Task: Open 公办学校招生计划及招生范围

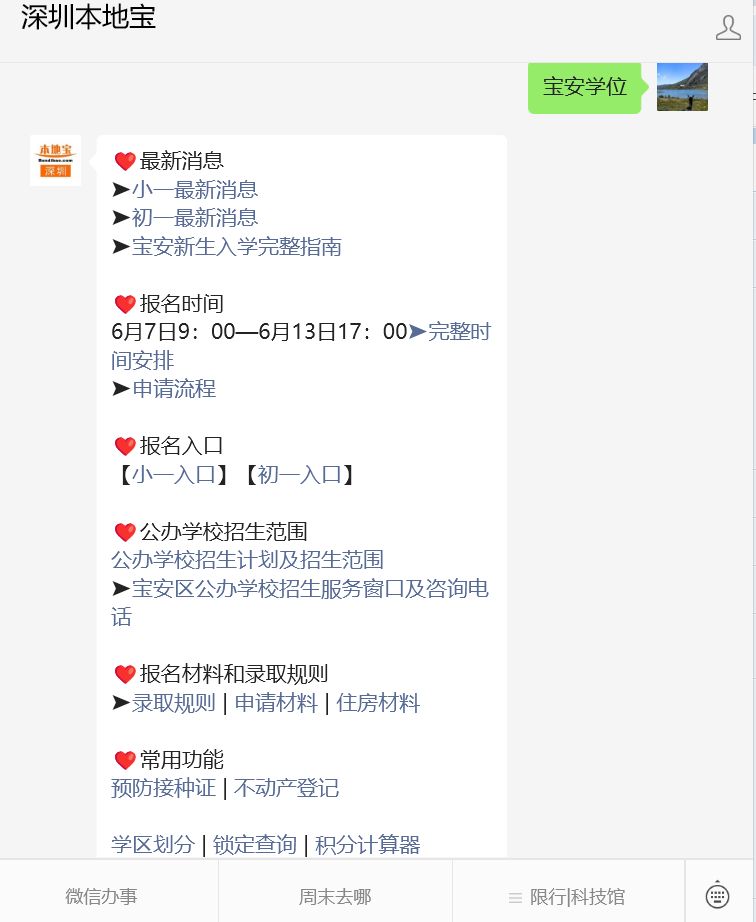Action: [247, 560]
